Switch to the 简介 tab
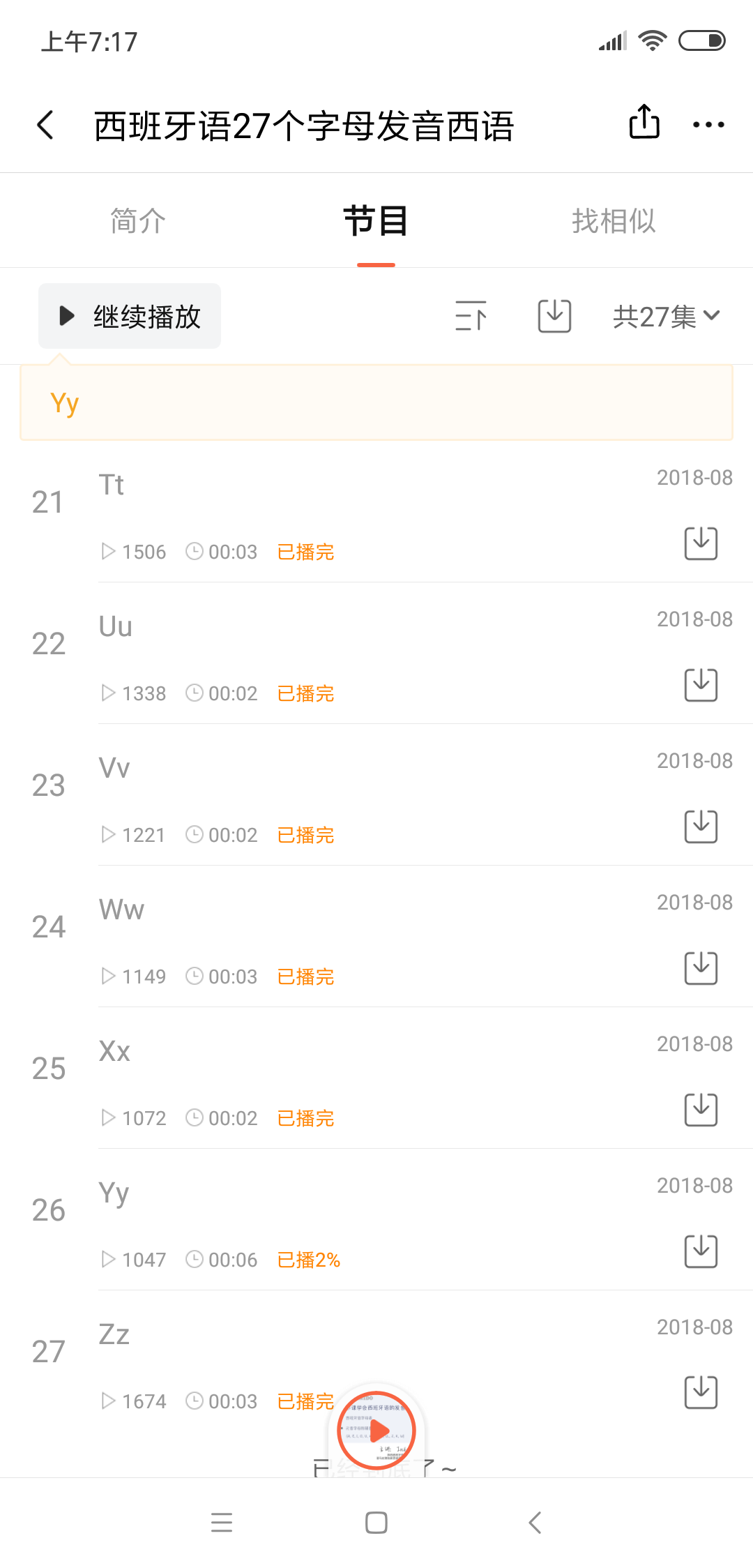The height and width of the screenshot is (1568, 753). (x=138, y=221)
